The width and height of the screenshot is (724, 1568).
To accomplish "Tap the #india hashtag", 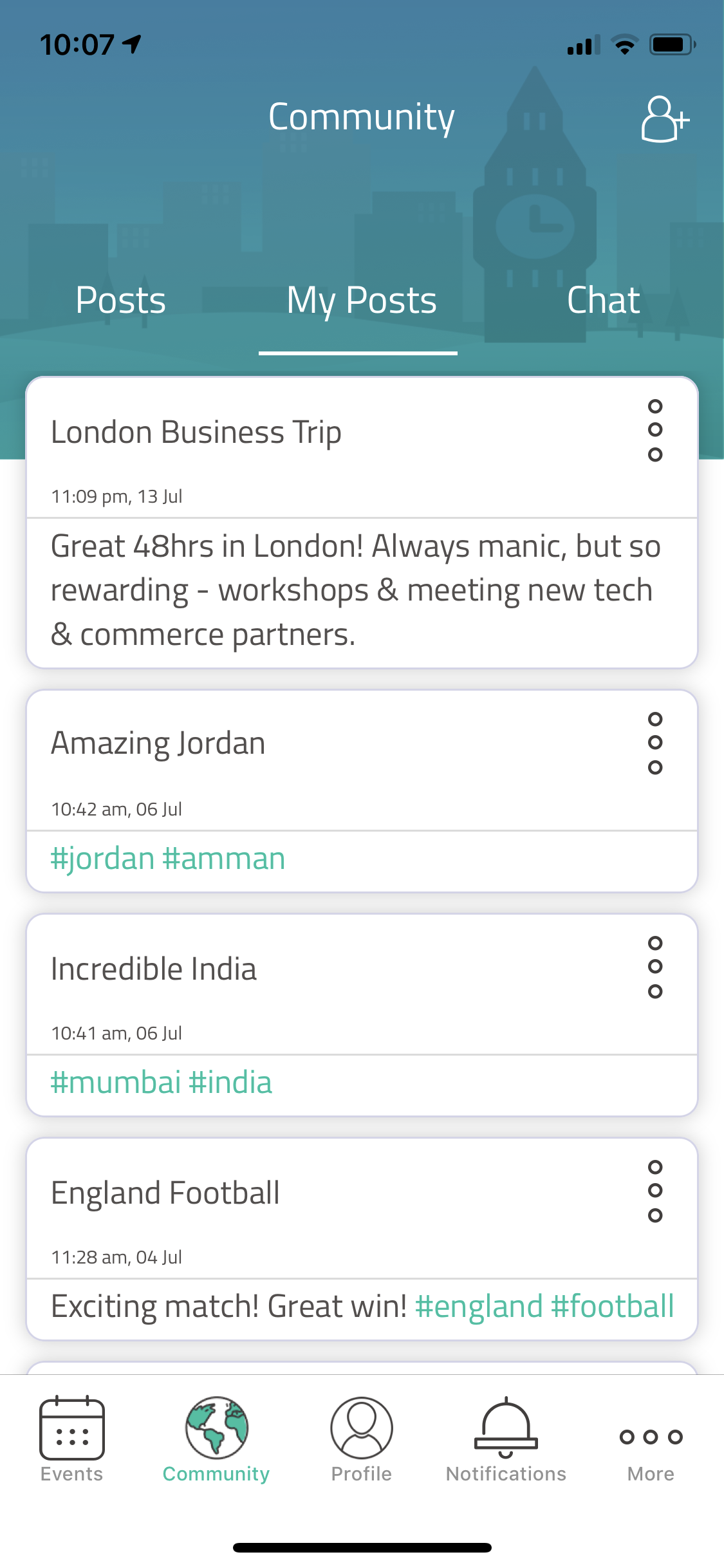I will click(230, 1083).
